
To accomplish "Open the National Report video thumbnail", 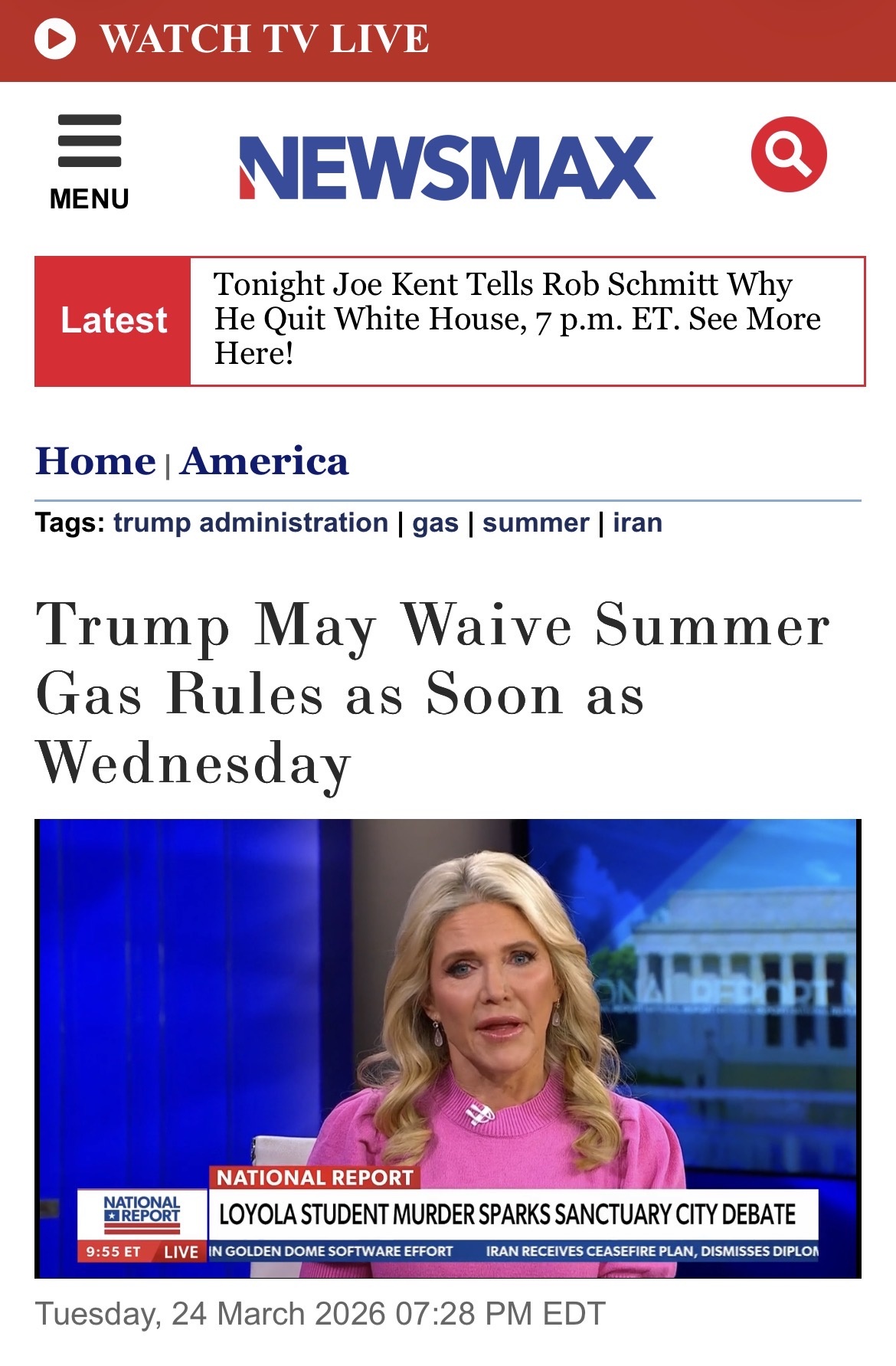I will [x=447, y=1048].
